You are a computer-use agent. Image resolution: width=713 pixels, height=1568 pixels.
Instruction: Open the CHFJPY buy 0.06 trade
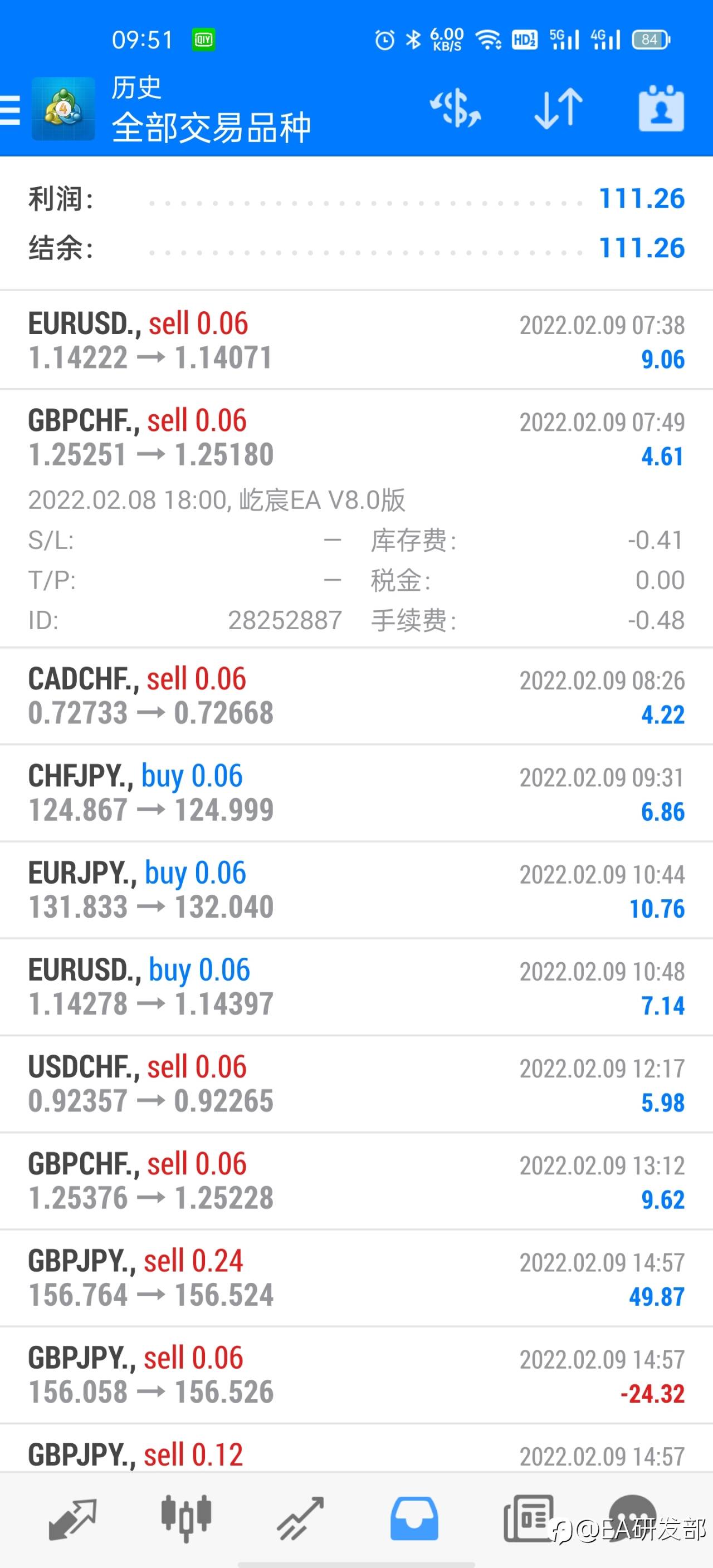356,793
